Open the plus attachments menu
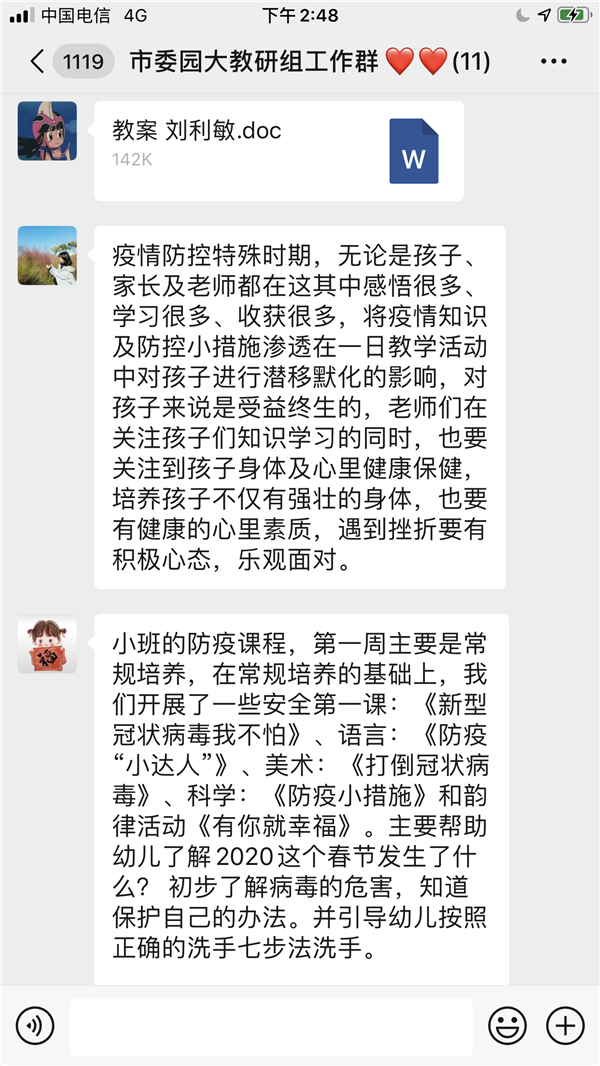Viewport: 600px width, 1066px height. [565, 1026]
